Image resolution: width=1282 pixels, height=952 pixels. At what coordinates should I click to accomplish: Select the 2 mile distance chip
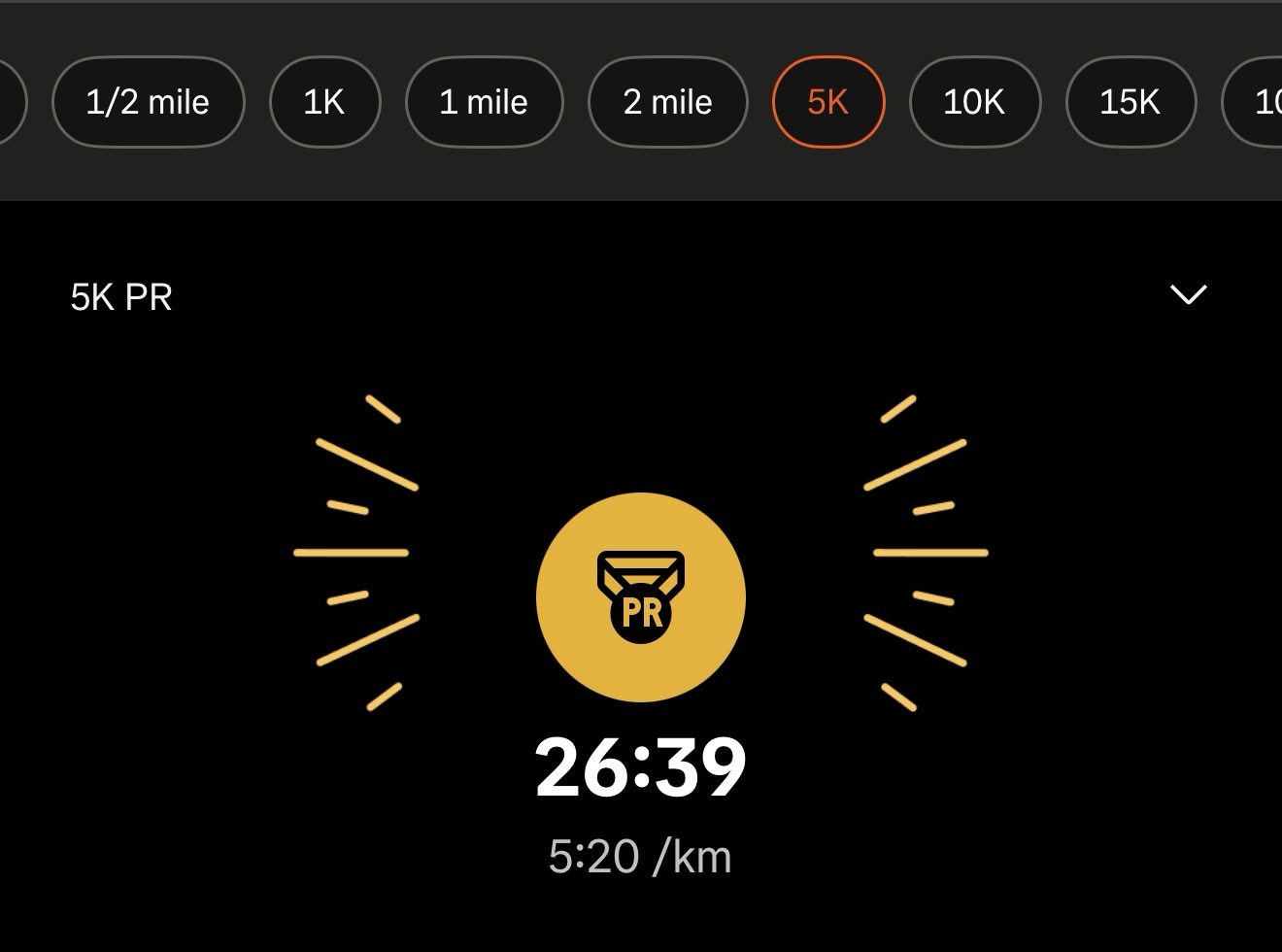point(667,102)
